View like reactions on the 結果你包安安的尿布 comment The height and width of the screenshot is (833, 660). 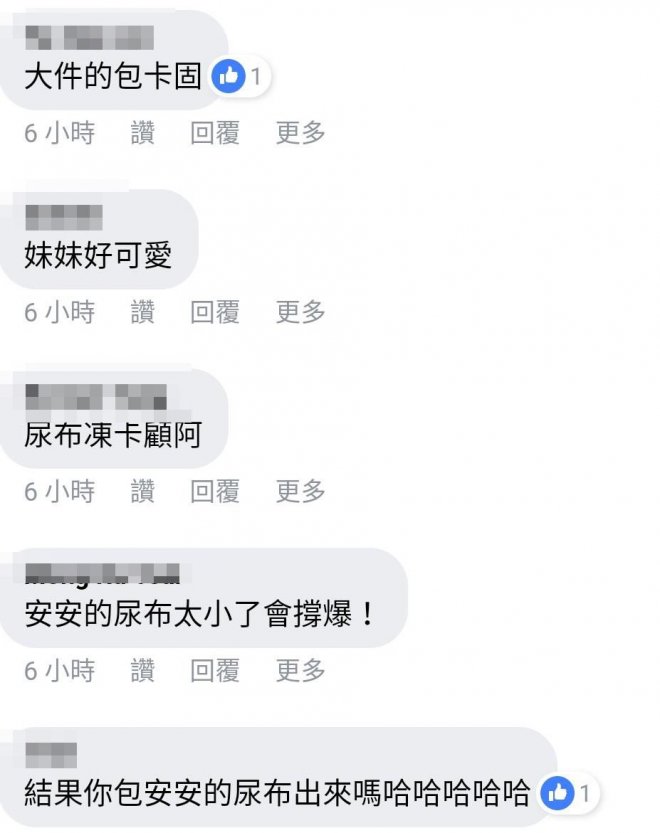point(569,795)
